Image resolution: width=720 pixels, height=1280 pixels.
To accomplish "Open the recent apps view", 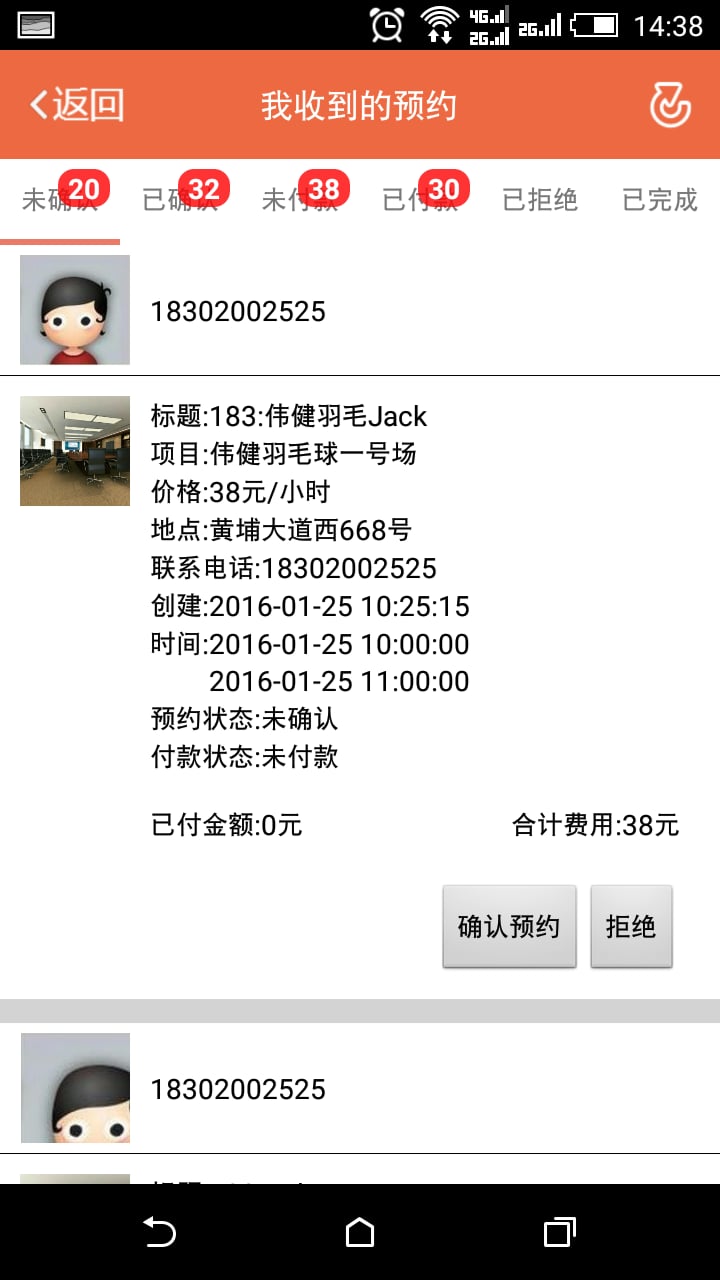I will click(559, 1232).
